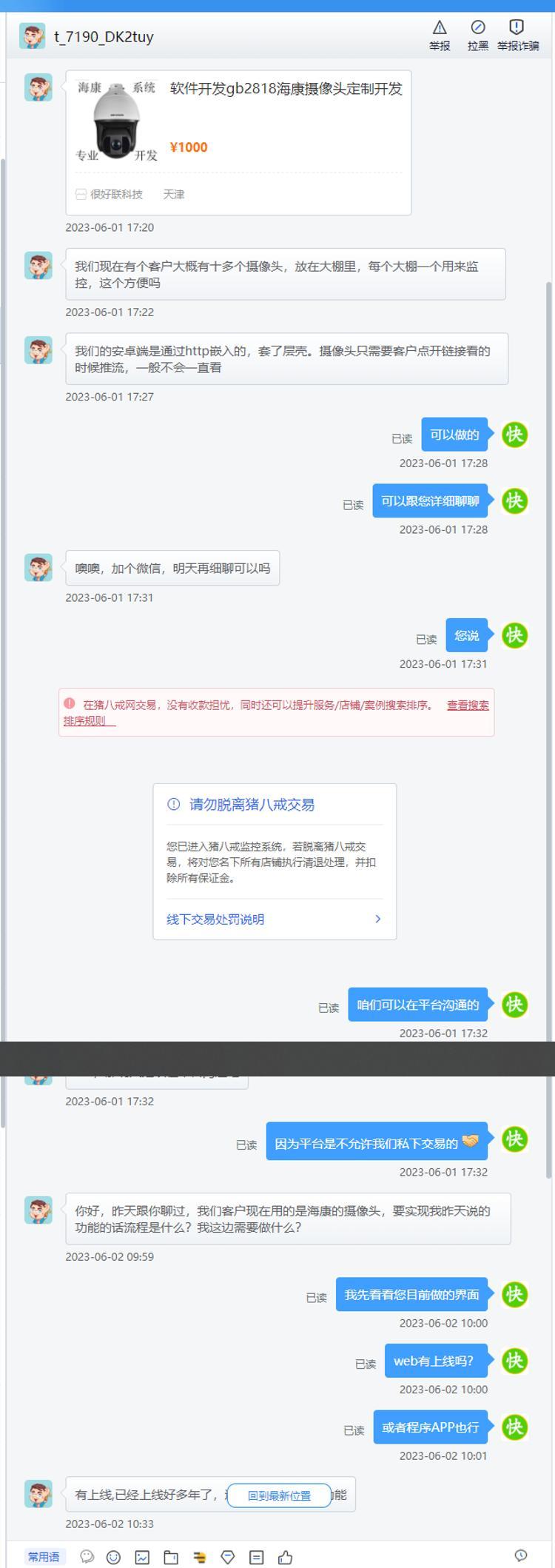Send an image from toolbar
The height and width of the screenshot is (1568, 555).
click(142, 1557)
